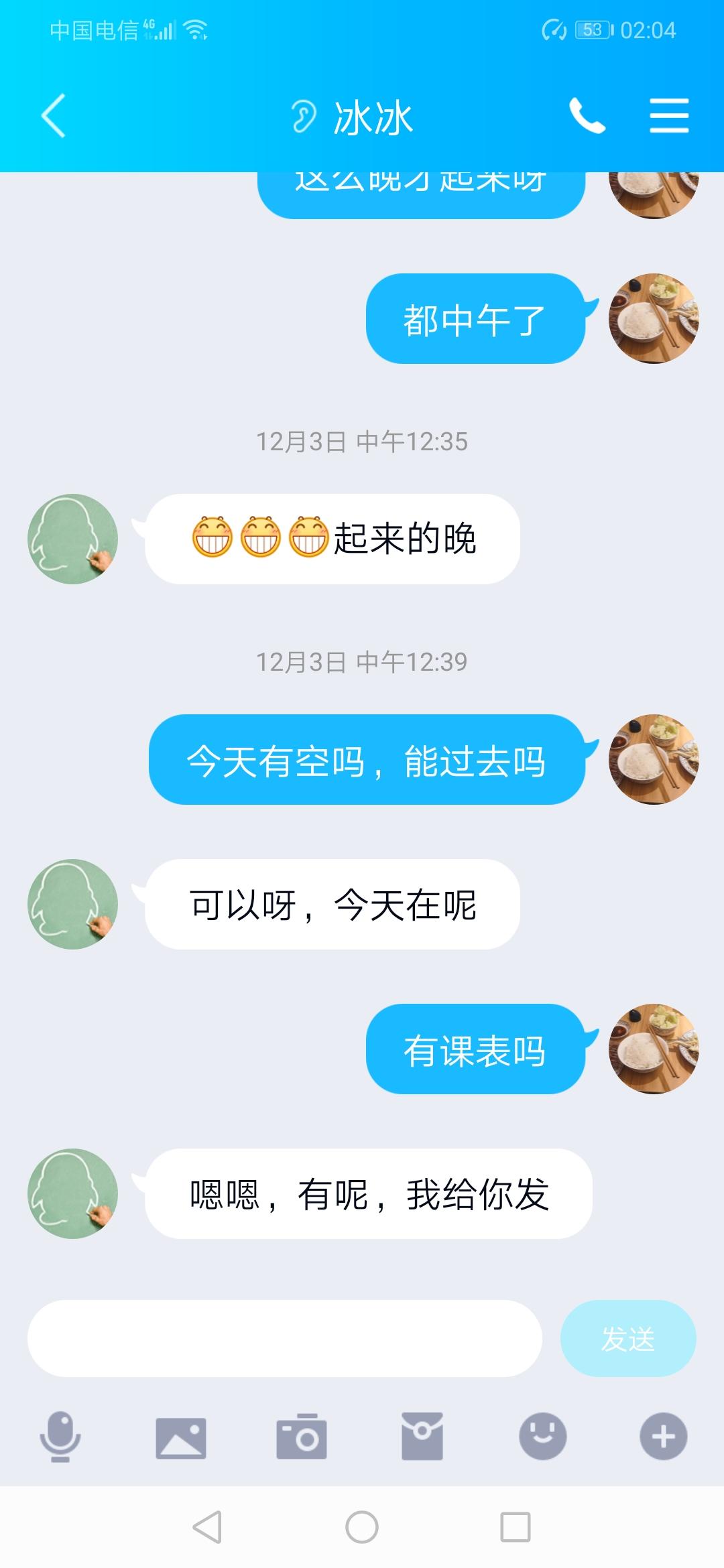View 冰冰's profile avatar beside 起来的晚

72,539
